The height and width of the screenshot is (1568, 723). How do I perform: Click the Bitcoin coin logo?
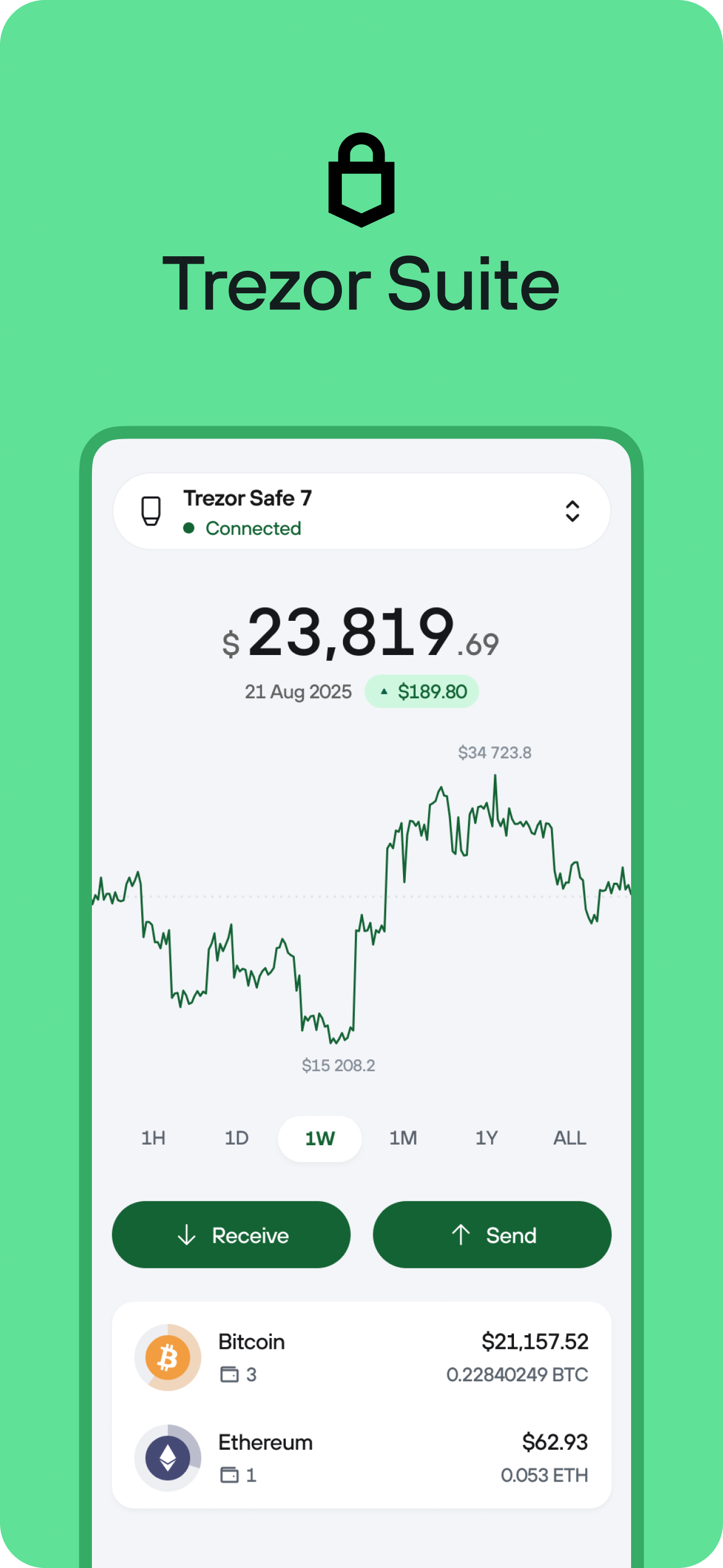point(168,1357)
